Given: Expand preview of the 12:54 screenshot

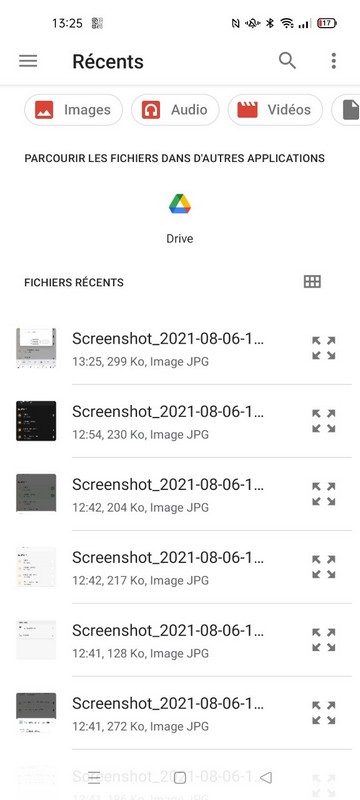Looking at the screenshot, I should point(324,421).
